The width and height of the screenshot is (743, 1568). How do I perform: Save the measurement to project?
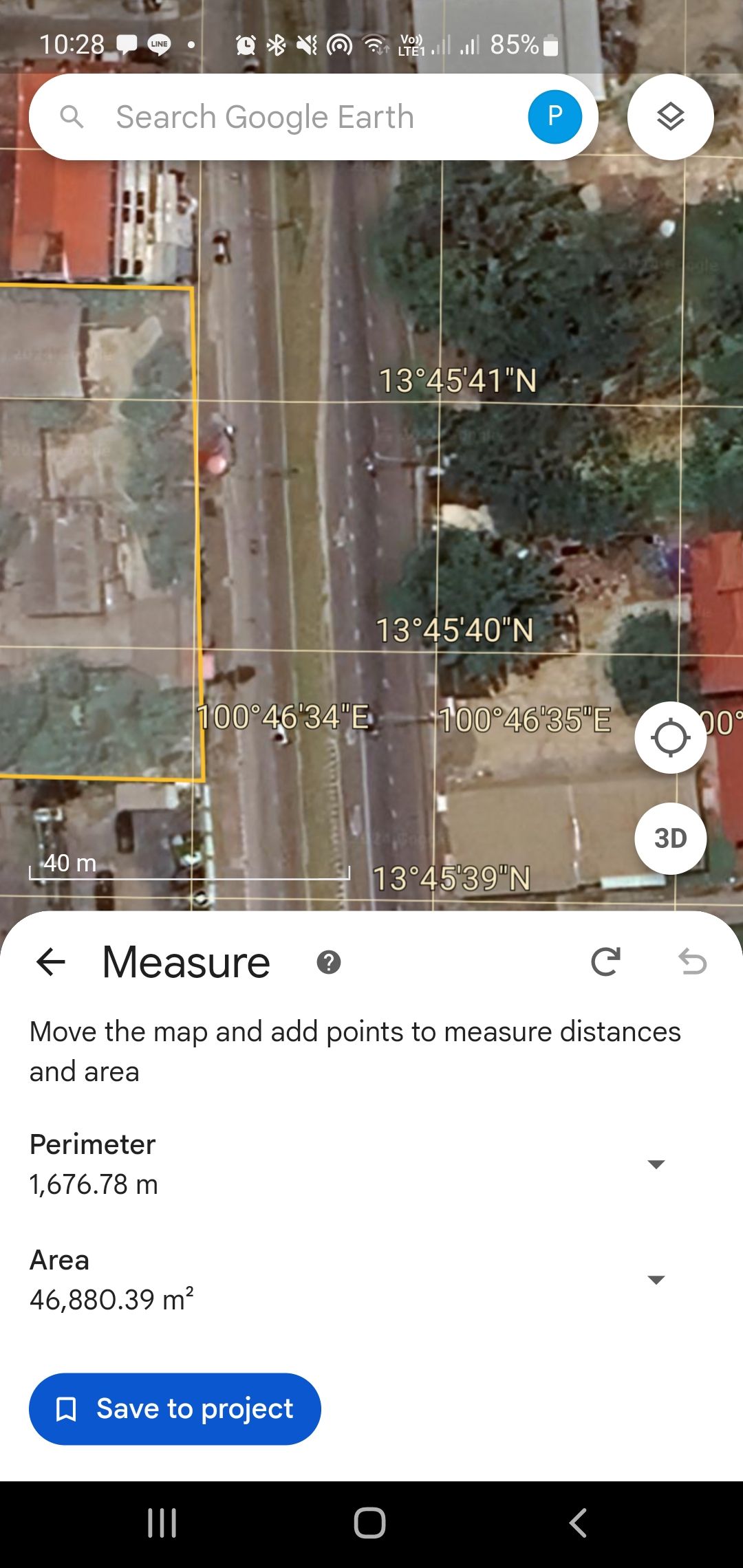(175, 1409)
